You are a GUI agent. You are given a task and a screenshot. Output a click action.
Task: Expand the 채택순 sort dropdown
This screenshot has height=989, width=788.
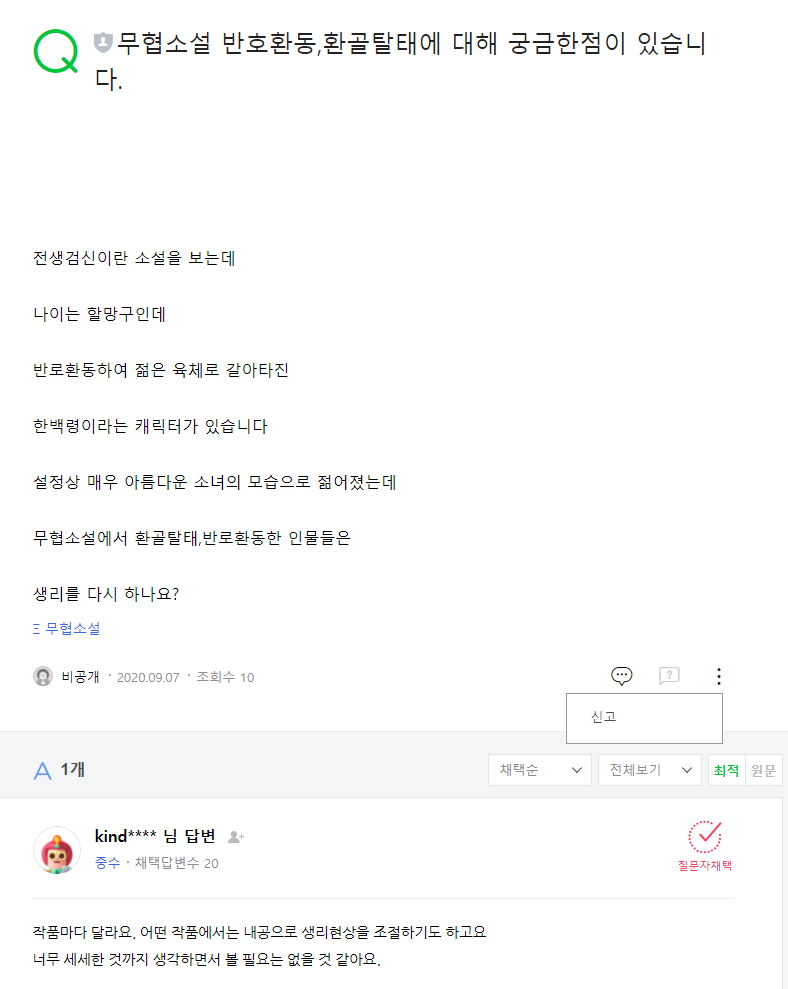click(539, 770)
